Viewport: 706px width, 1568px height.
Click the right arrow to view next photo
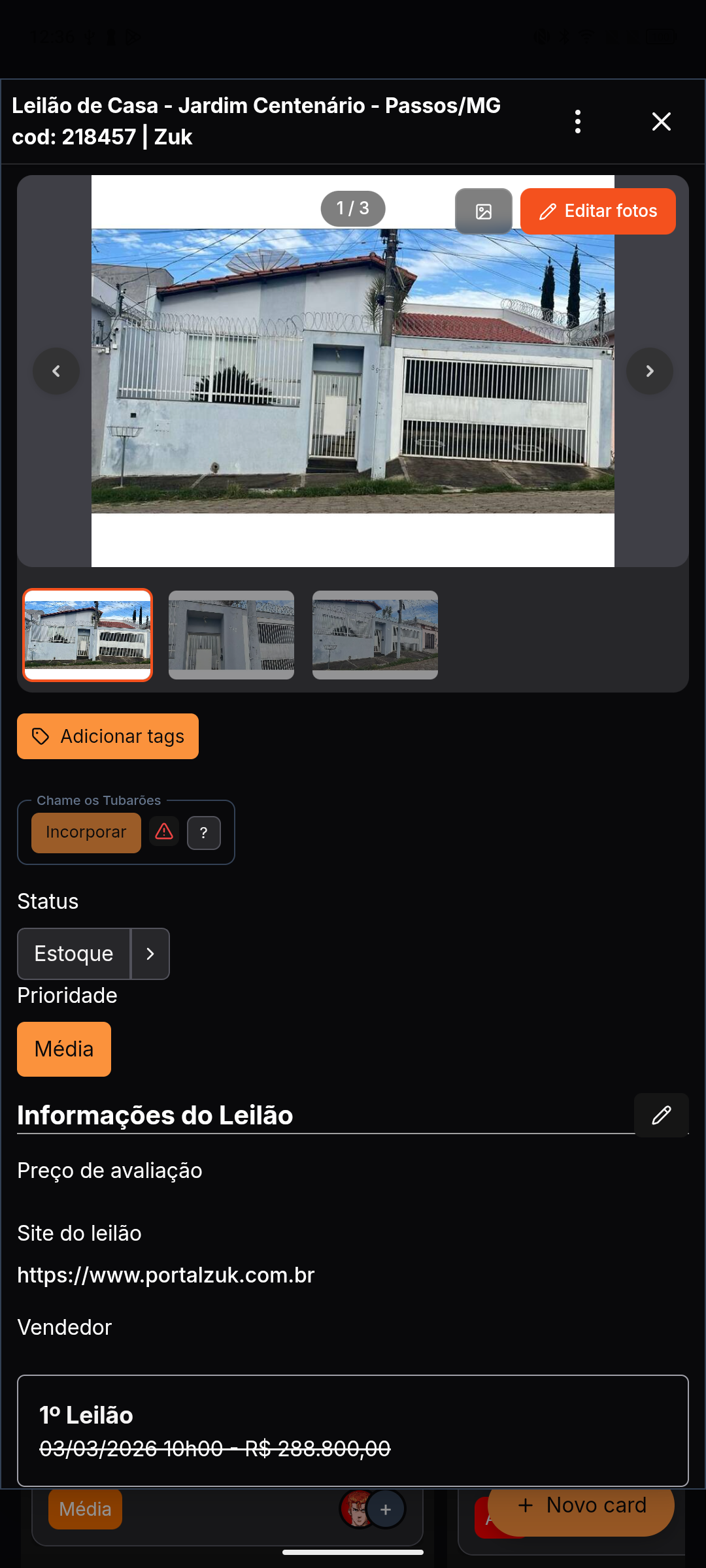point(650,370)
